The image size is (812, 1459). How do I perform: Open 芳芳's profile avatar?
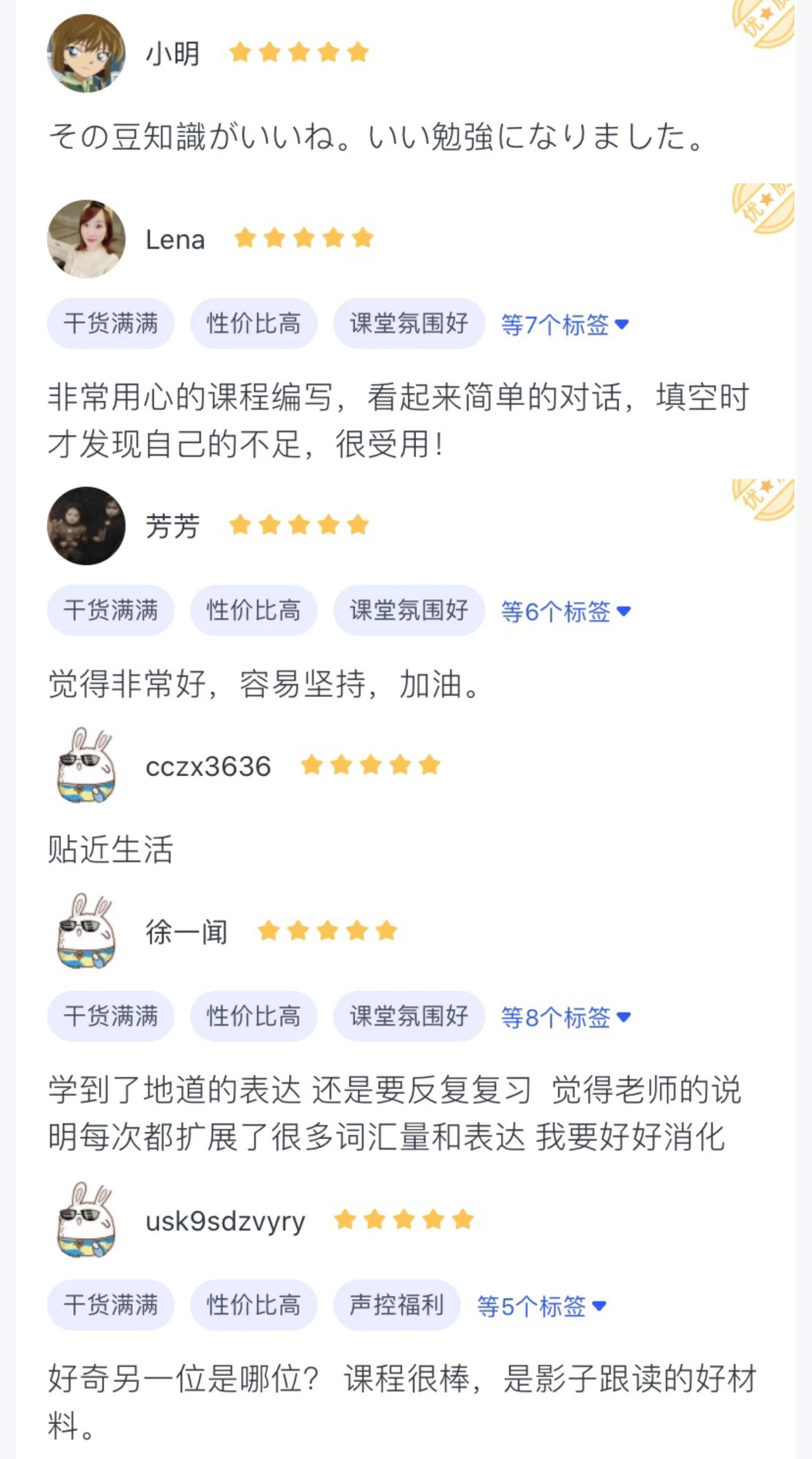click(86, 526)
